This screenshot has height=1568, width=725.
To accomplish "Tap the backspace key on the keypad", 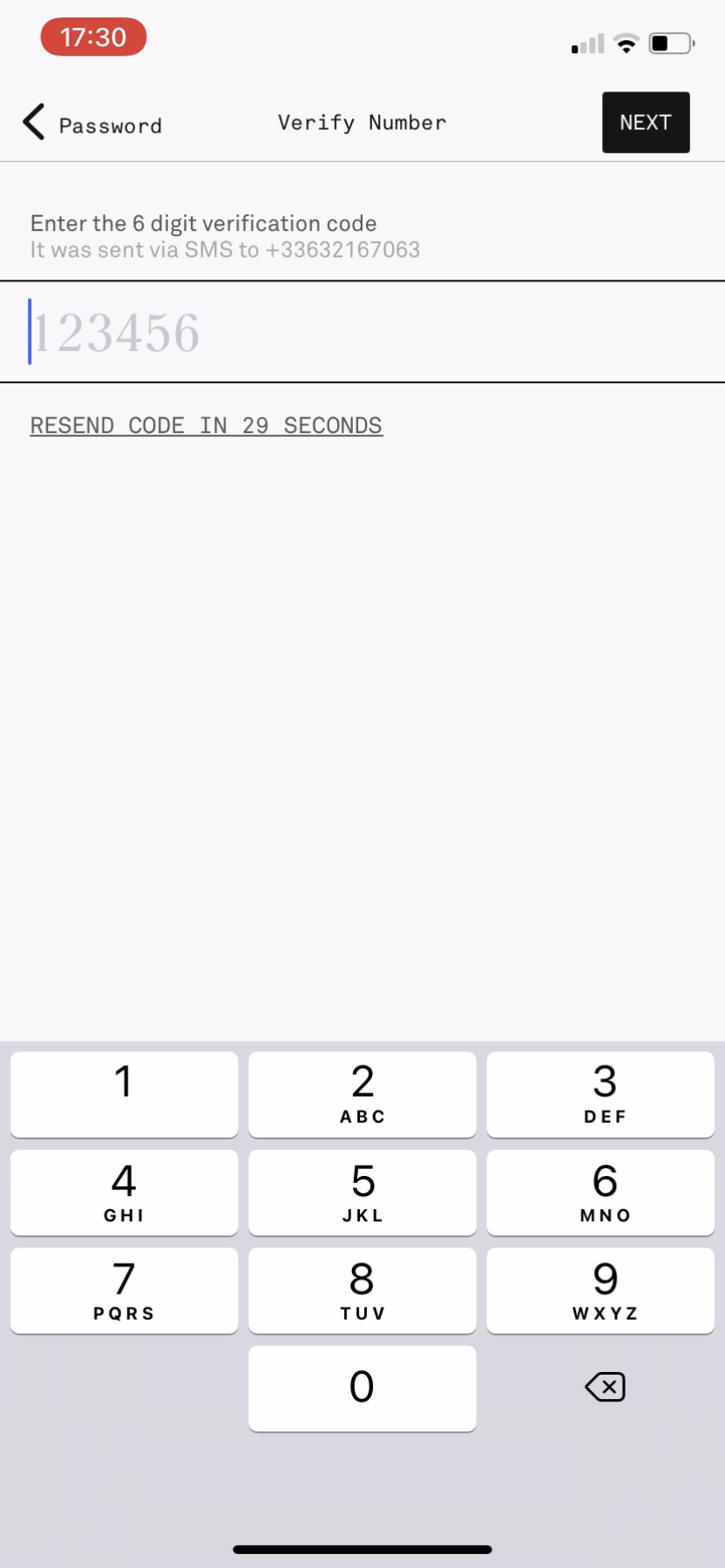I will (605, 1387).
